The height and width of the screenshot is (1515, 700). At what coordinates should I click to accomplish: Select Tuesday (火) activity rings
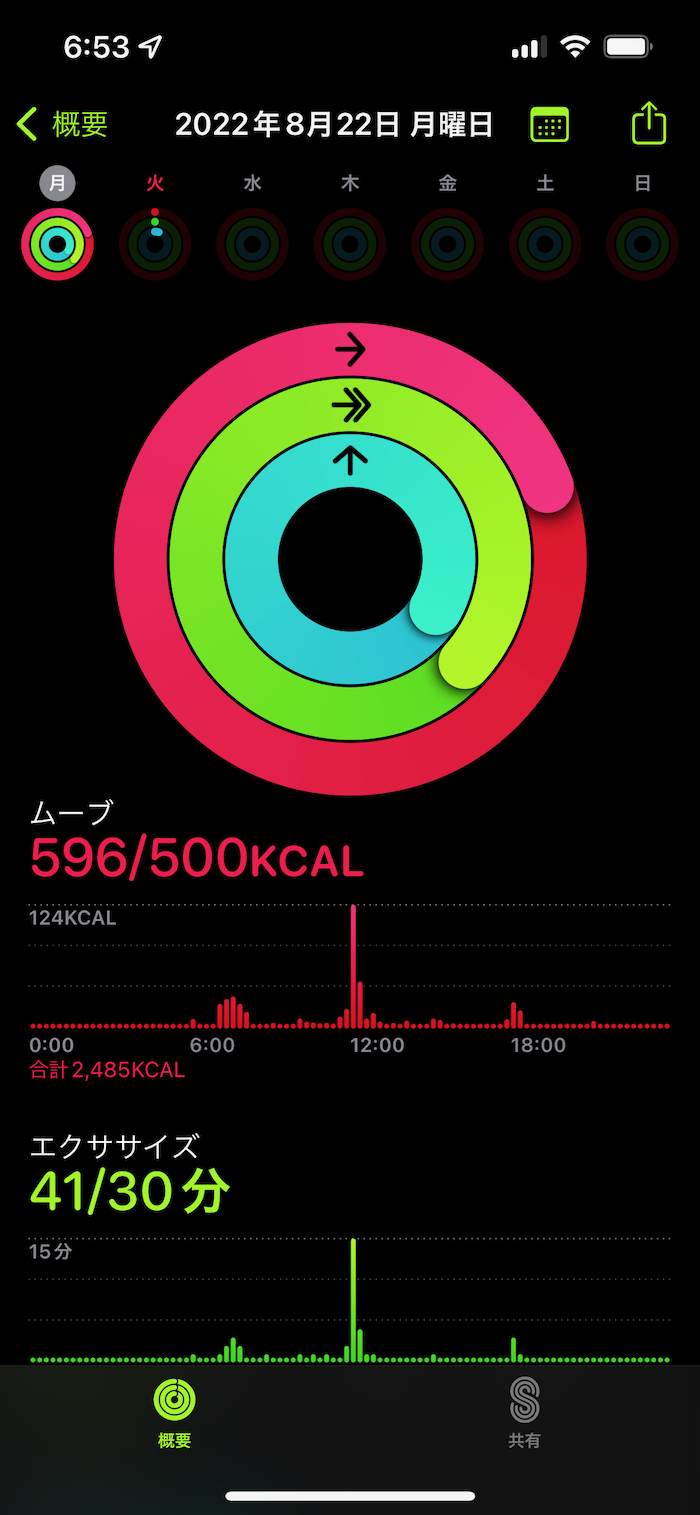pyautogui.click(x=155, y=243)
